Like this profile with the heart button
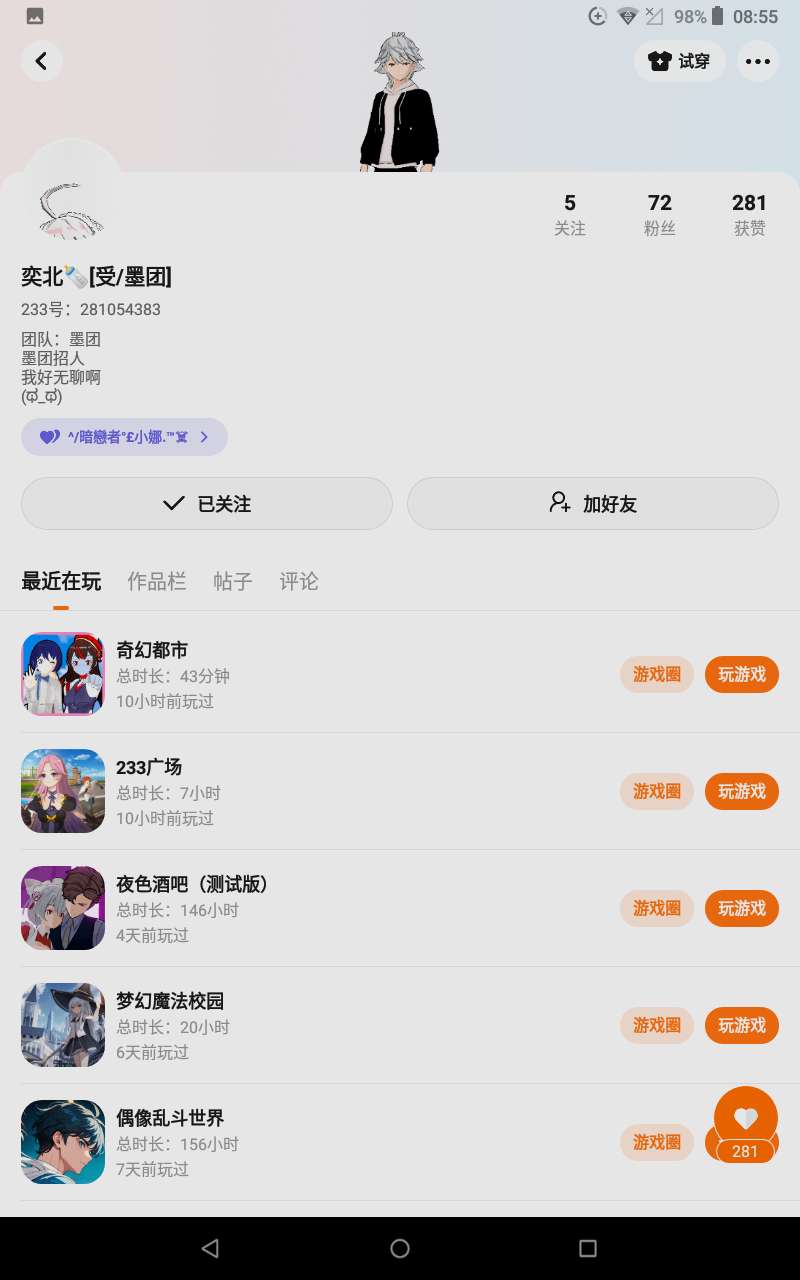This screenshot has height=1280, width=800. point(746,1120)
